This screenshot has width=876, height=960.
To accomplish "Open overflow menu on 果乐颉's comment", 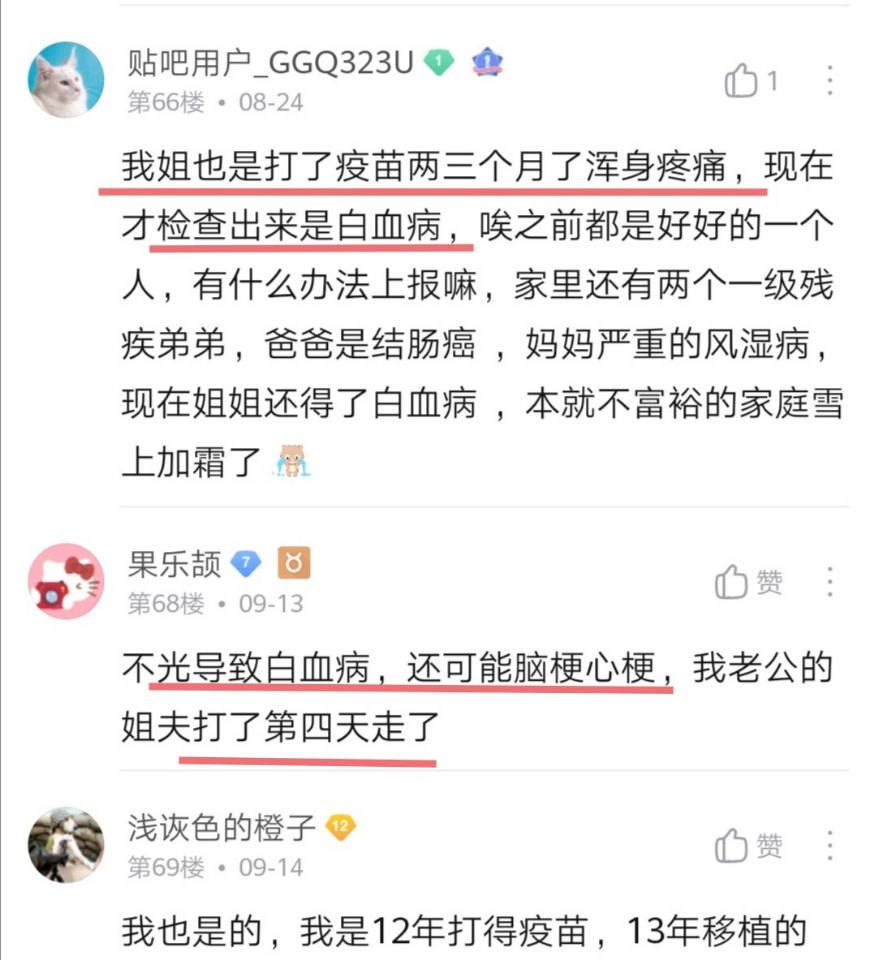I will pyautogui.click(x=830, y=582).
